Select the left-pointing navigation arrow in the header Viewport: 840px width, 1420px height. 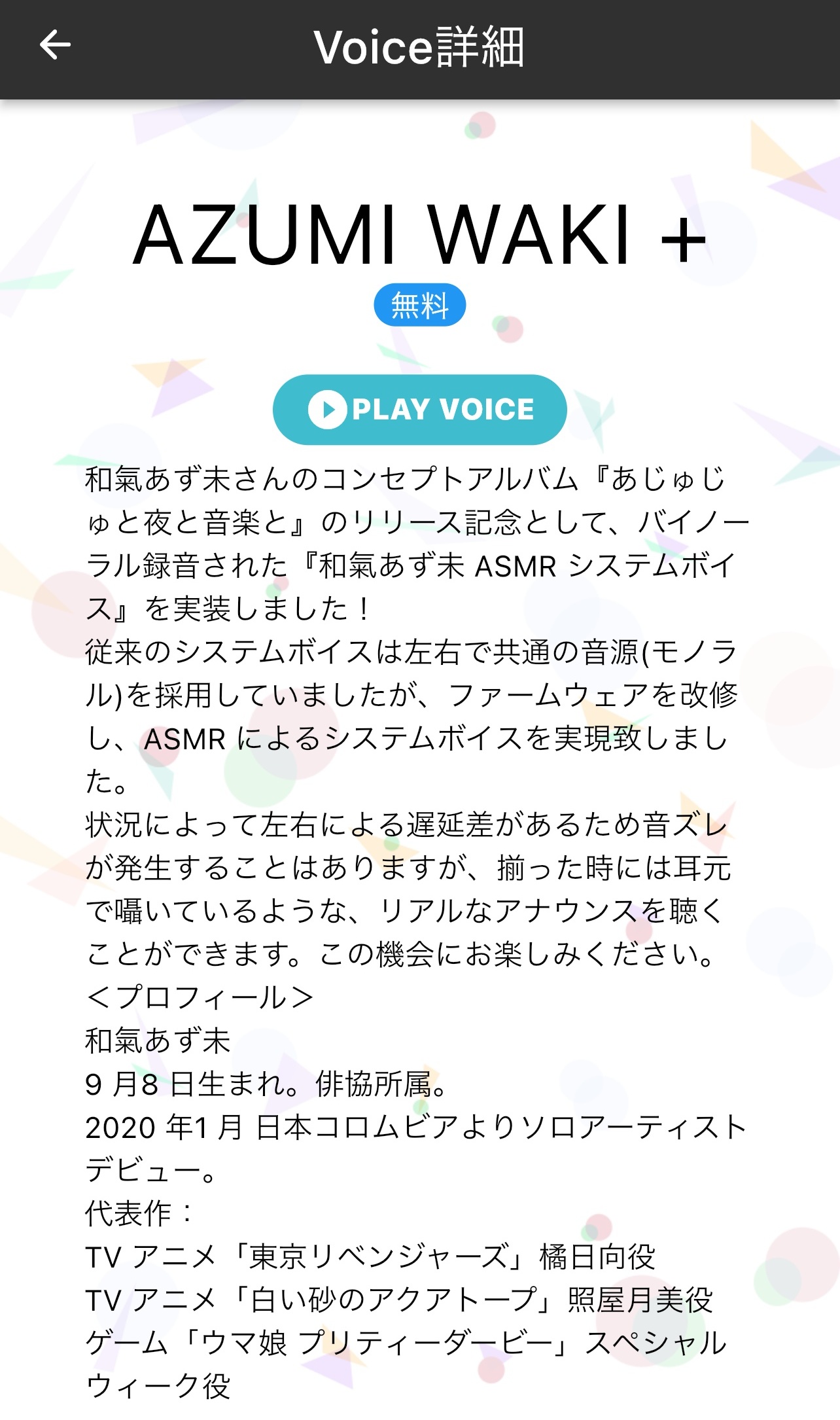pos(54,44)
